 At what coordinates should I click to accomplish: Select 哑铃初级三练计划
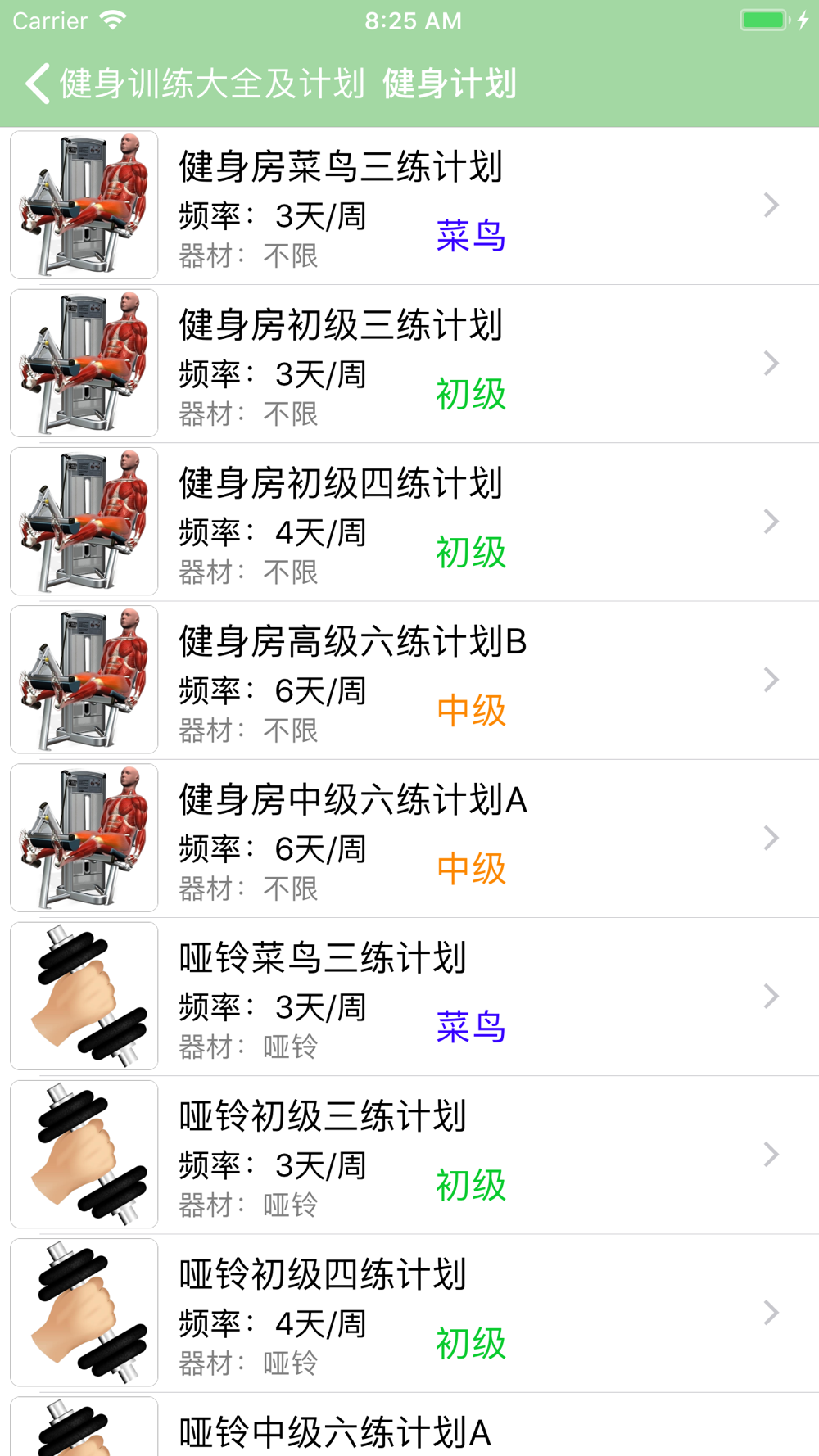(409, 1154)
